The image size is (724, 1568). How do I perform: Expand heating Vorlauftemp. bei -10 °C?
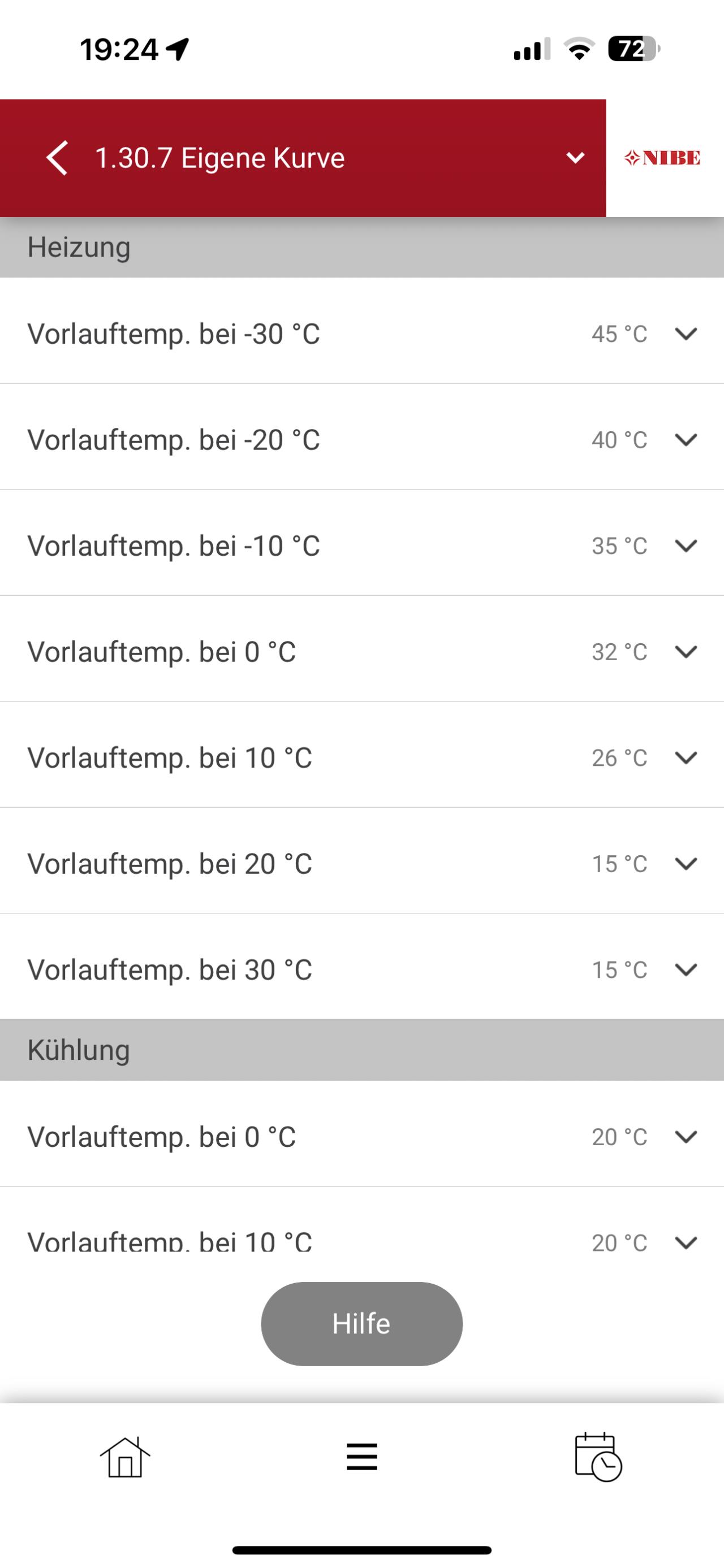(x=361, y=545)
